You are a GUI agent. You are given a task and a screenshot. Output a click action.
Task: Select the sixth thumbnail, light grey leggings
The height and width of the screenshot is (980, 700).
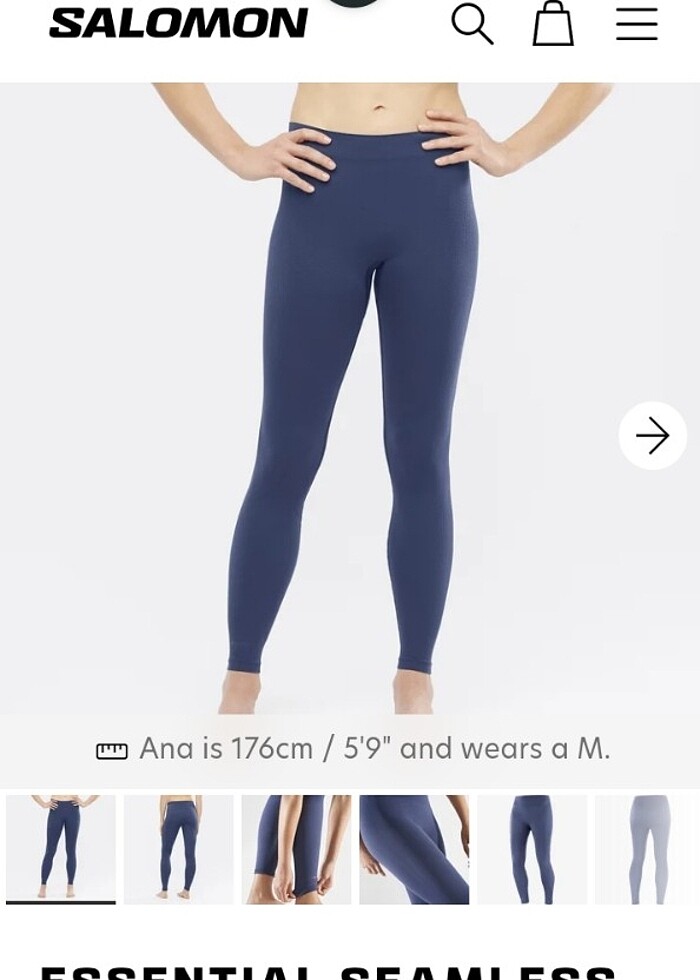point(647,849)
